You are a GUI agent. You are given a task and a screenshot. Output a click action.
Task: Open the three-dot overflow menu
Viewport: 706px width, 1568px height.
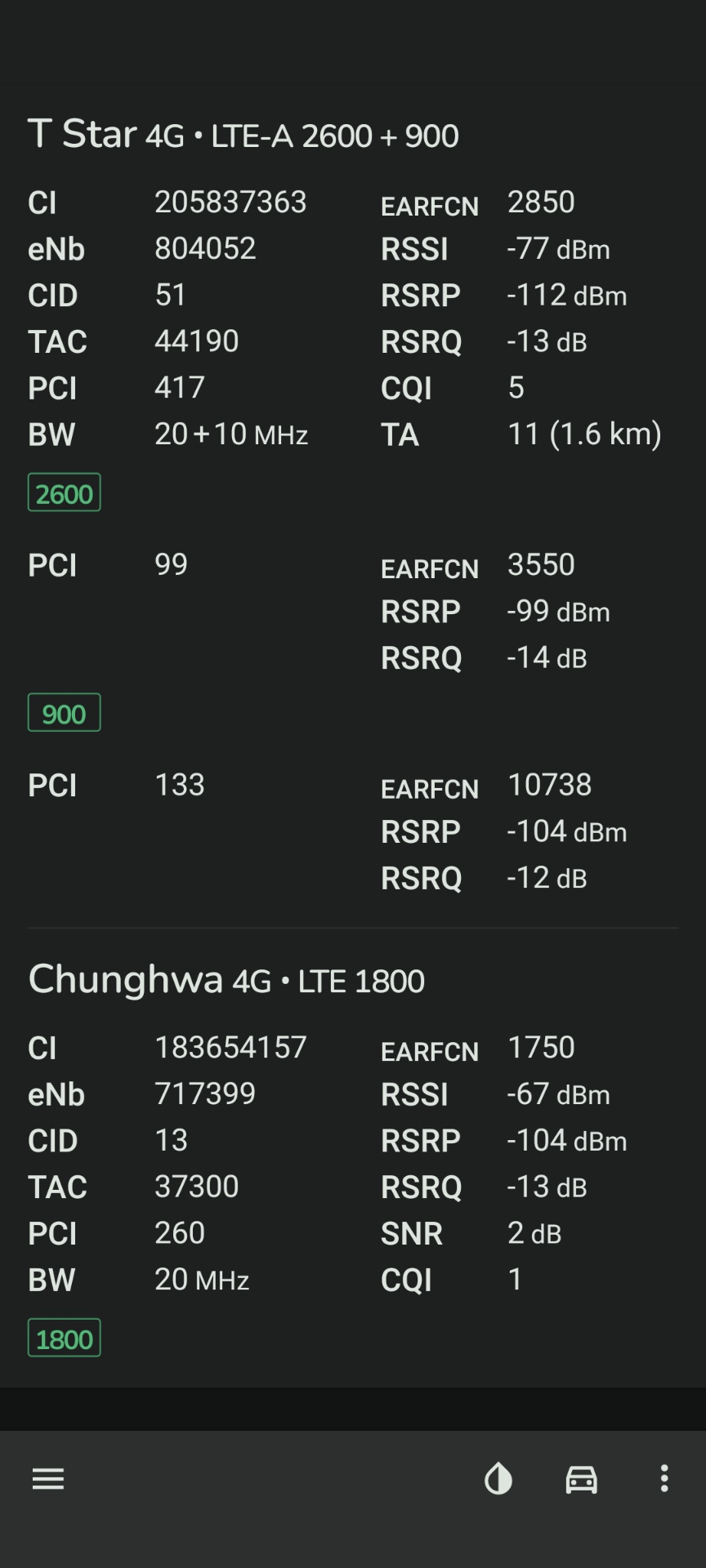pyautogui.click(x=664, y=1479)
